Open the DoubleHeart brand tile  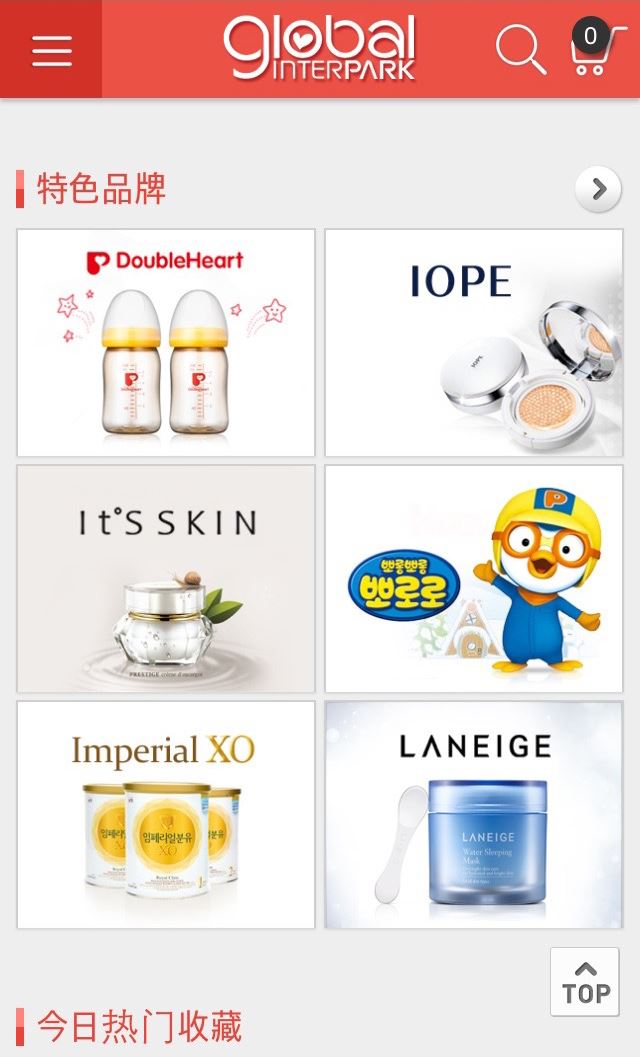tap(166, 343)
